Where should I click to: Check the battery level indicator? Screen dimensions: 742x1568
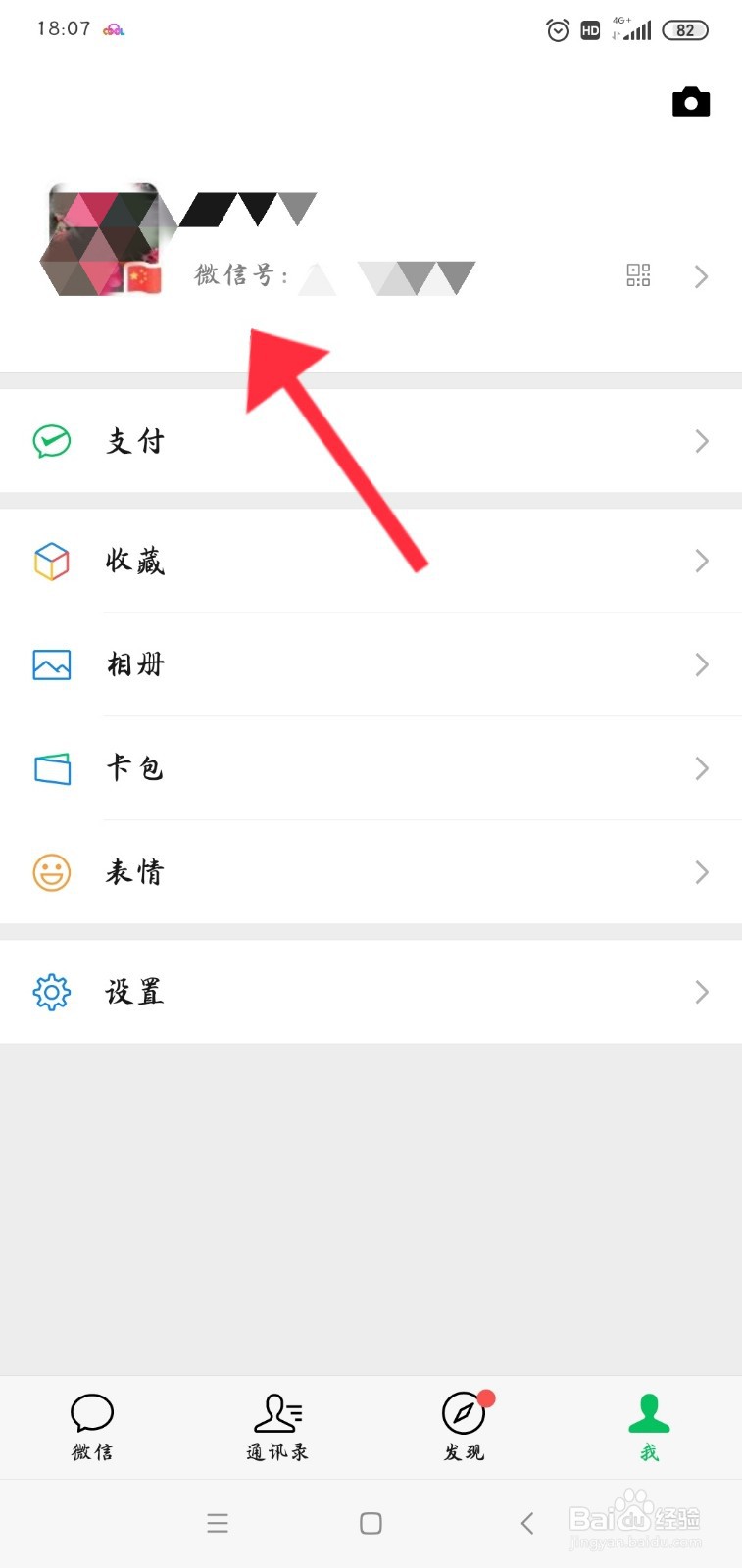point(685,29)
